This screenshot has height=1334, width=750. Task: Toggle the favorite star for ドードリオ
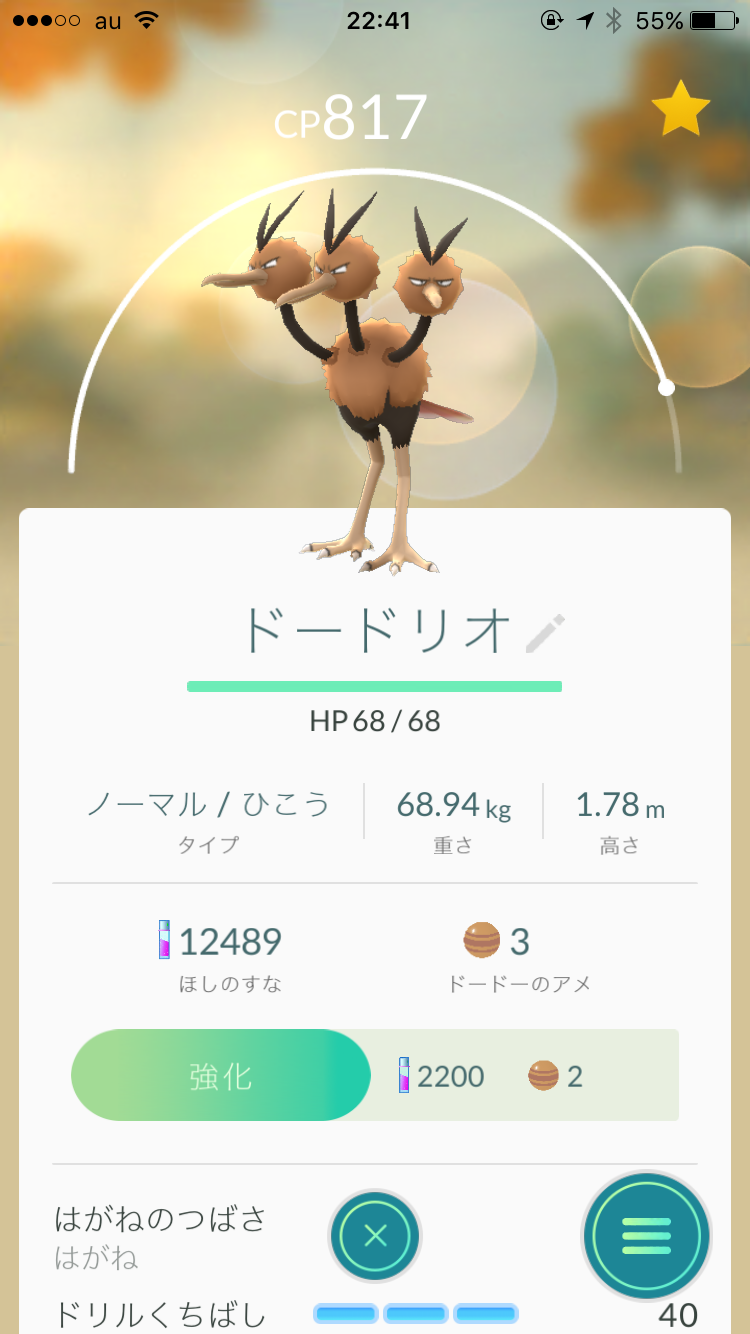point(681,112)
